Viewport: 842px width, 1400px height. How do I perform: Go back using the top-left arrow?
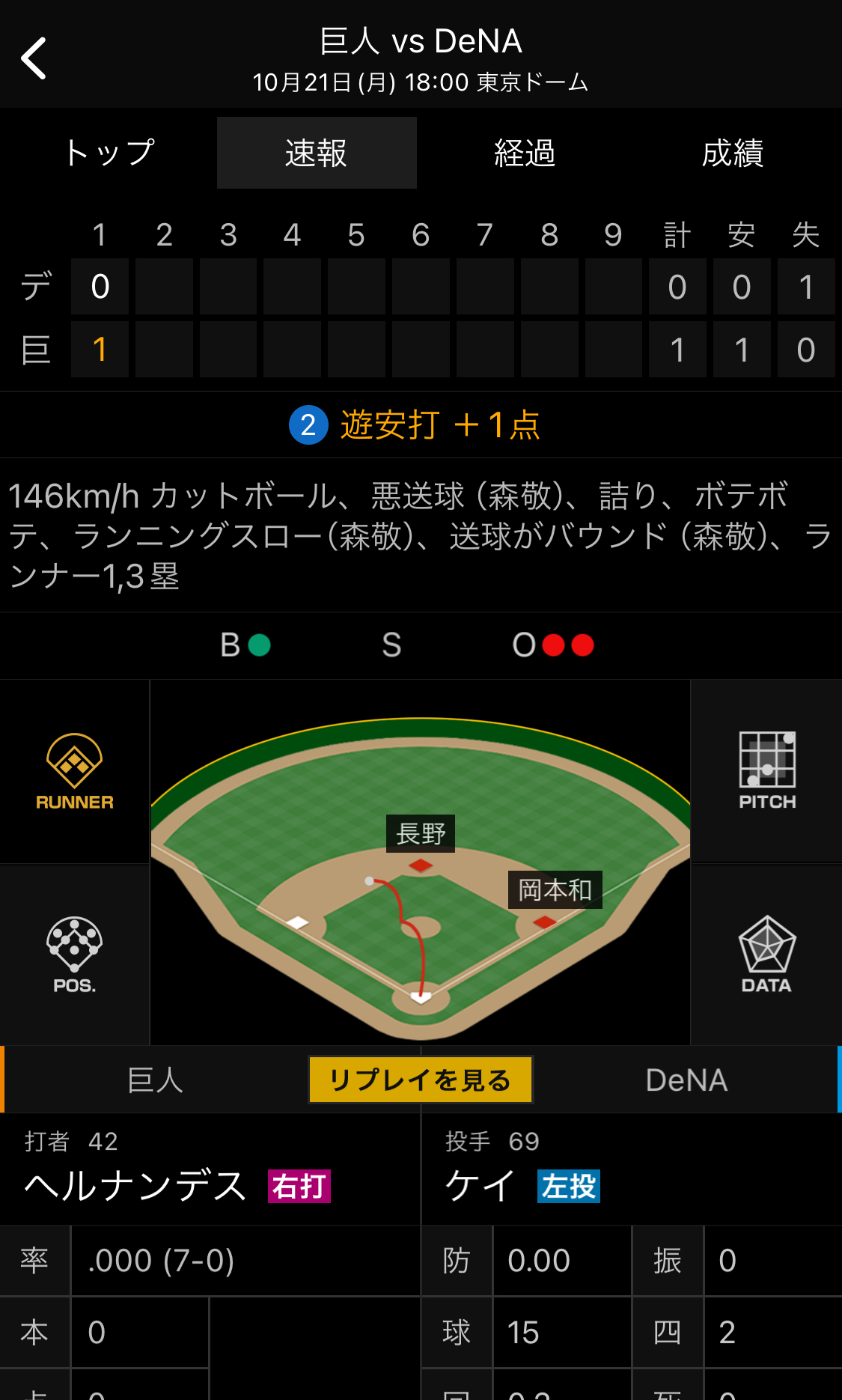pyautogui.click(x=34, y=58)
